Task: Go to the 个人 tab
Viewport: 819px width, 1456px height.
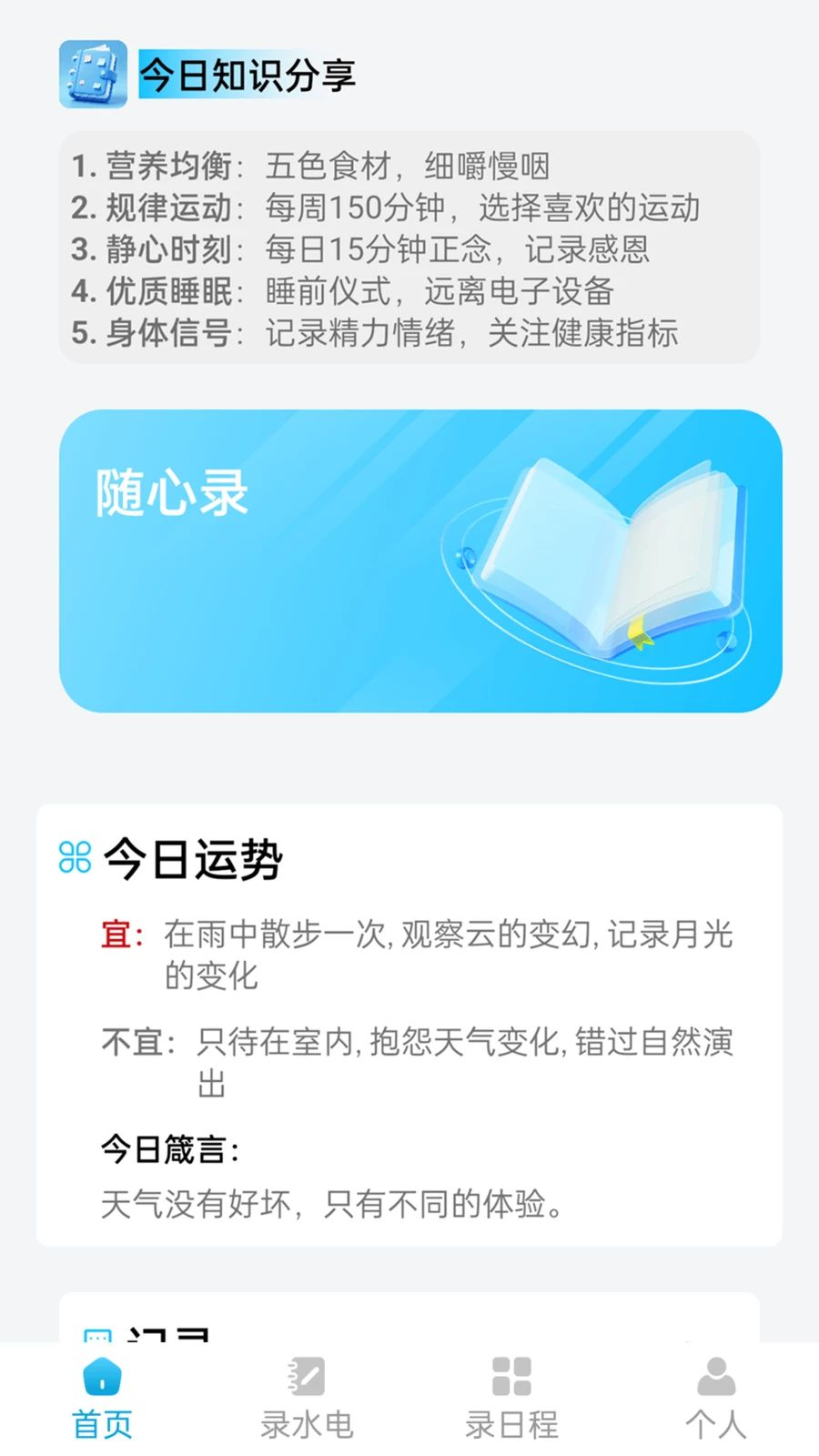Action: [716, 1399]
